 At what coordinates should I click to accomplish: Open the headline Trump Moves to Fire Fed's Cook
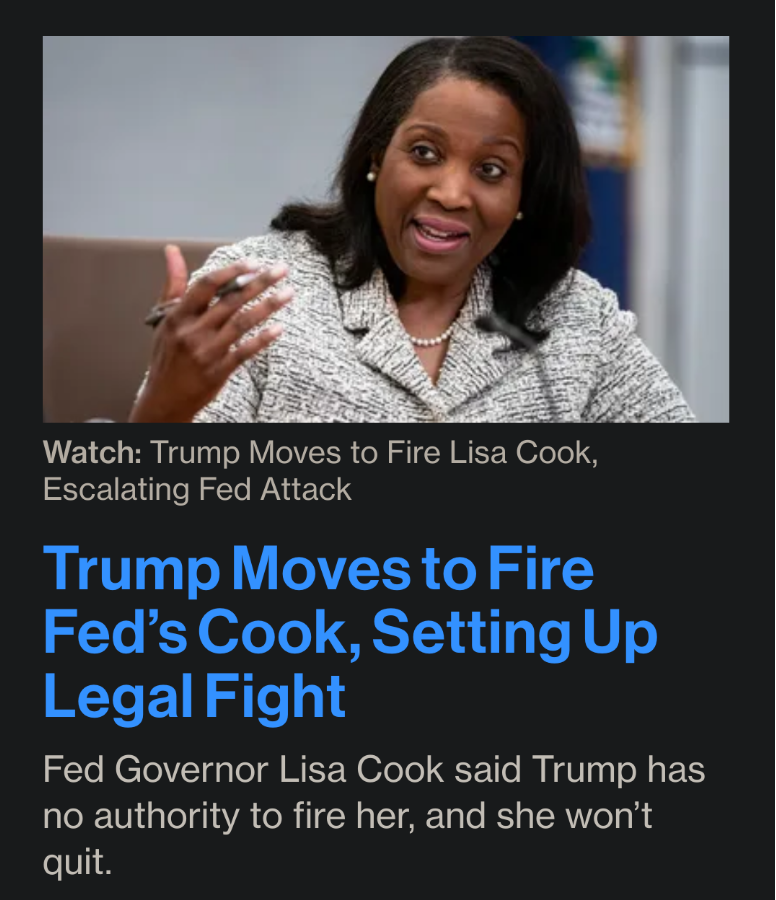pos(350,632)
